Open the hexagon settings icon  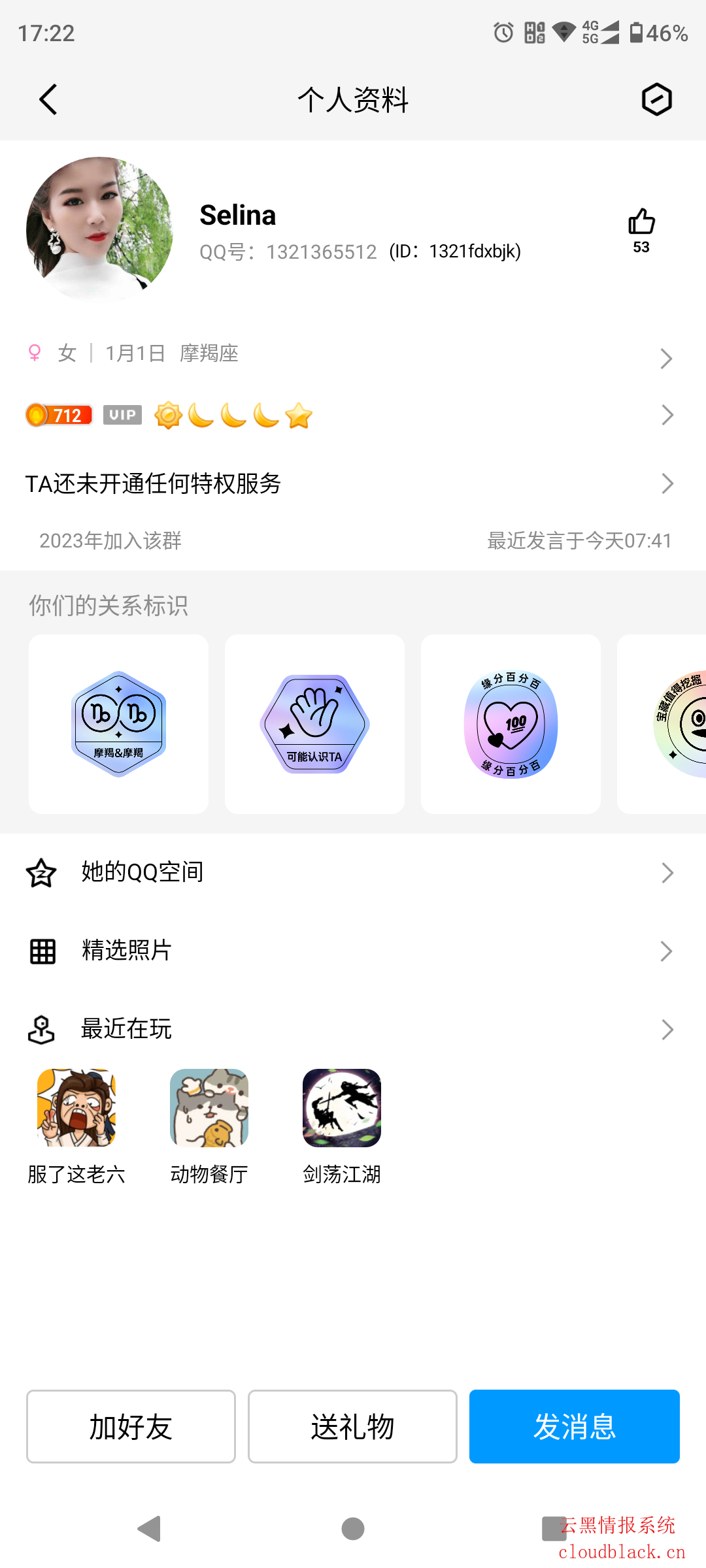[656, 99]
